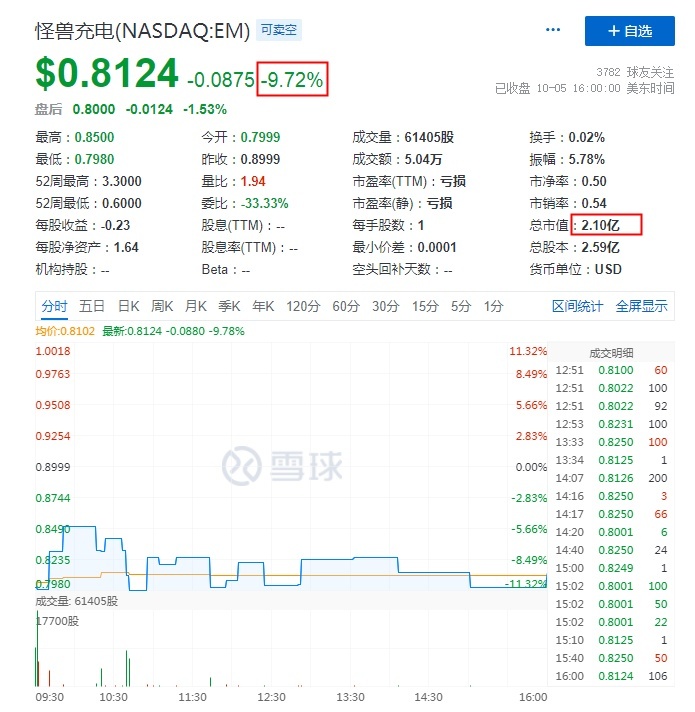Image resolution: width=695 pixels, height=712 pixels.
Task: Open the three-dot more options menu
Action: pyautogui.click(x=553, y=31)
